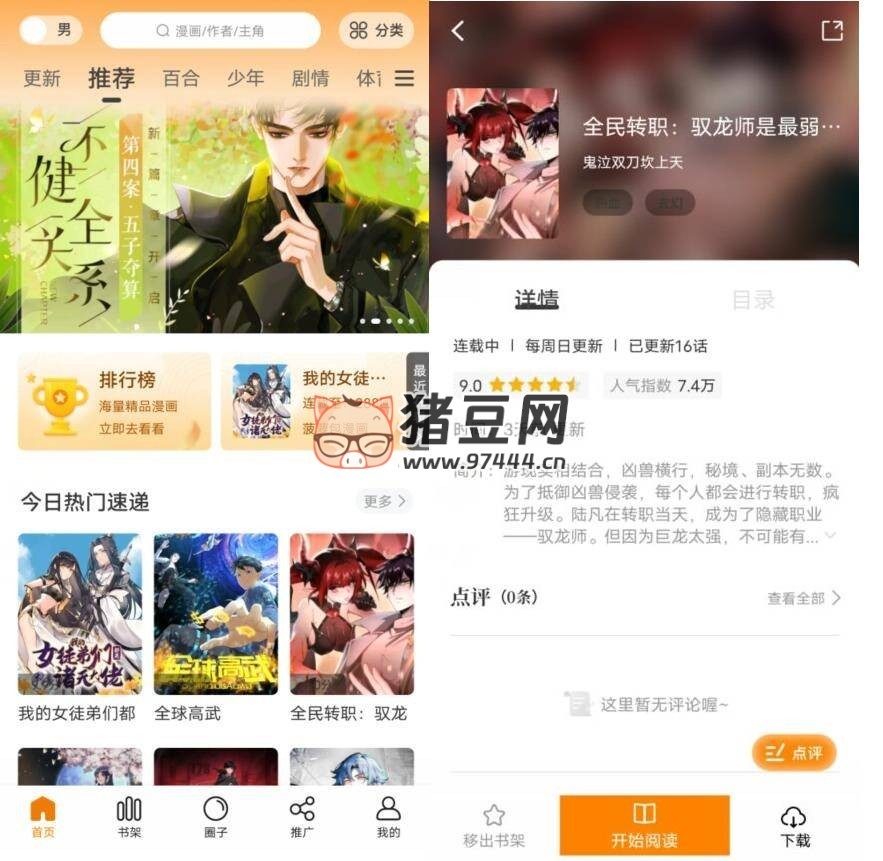Write a review with the 点评 button
The height and width of the screenshot is (861, 883).
(794, 753)
